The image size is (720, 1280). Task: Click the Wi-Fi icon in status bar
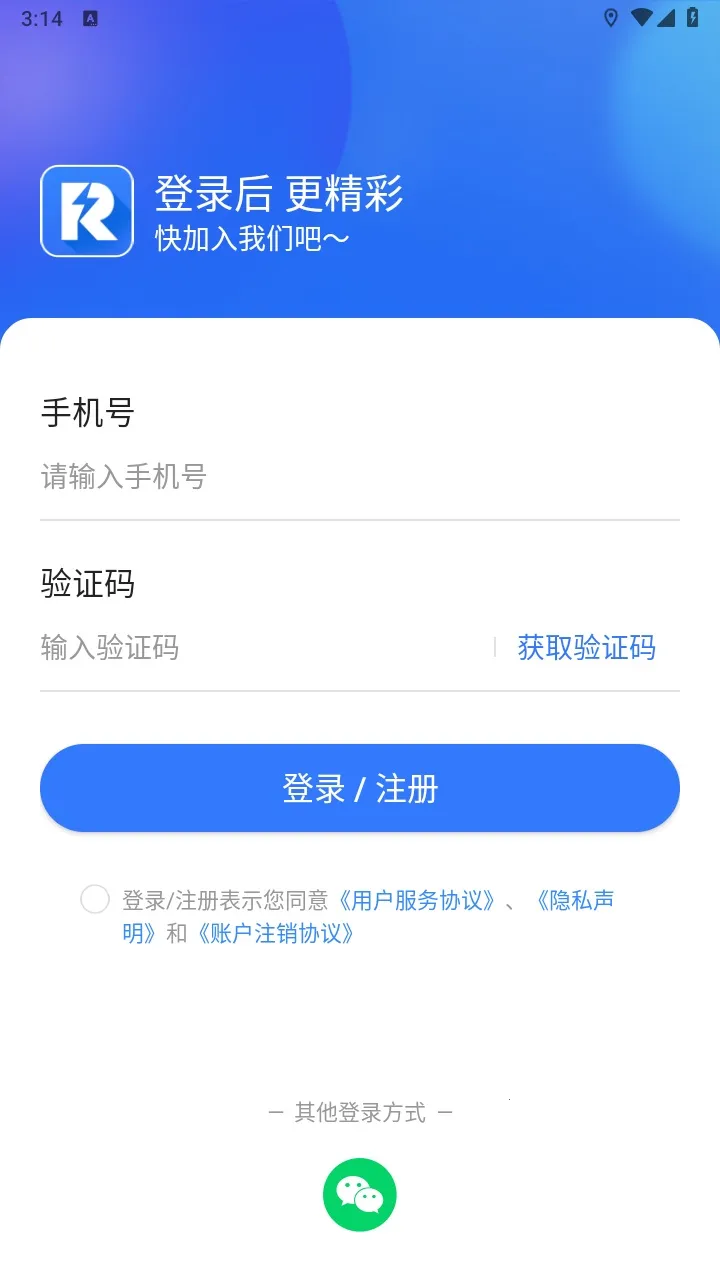[x=643, y=17]
